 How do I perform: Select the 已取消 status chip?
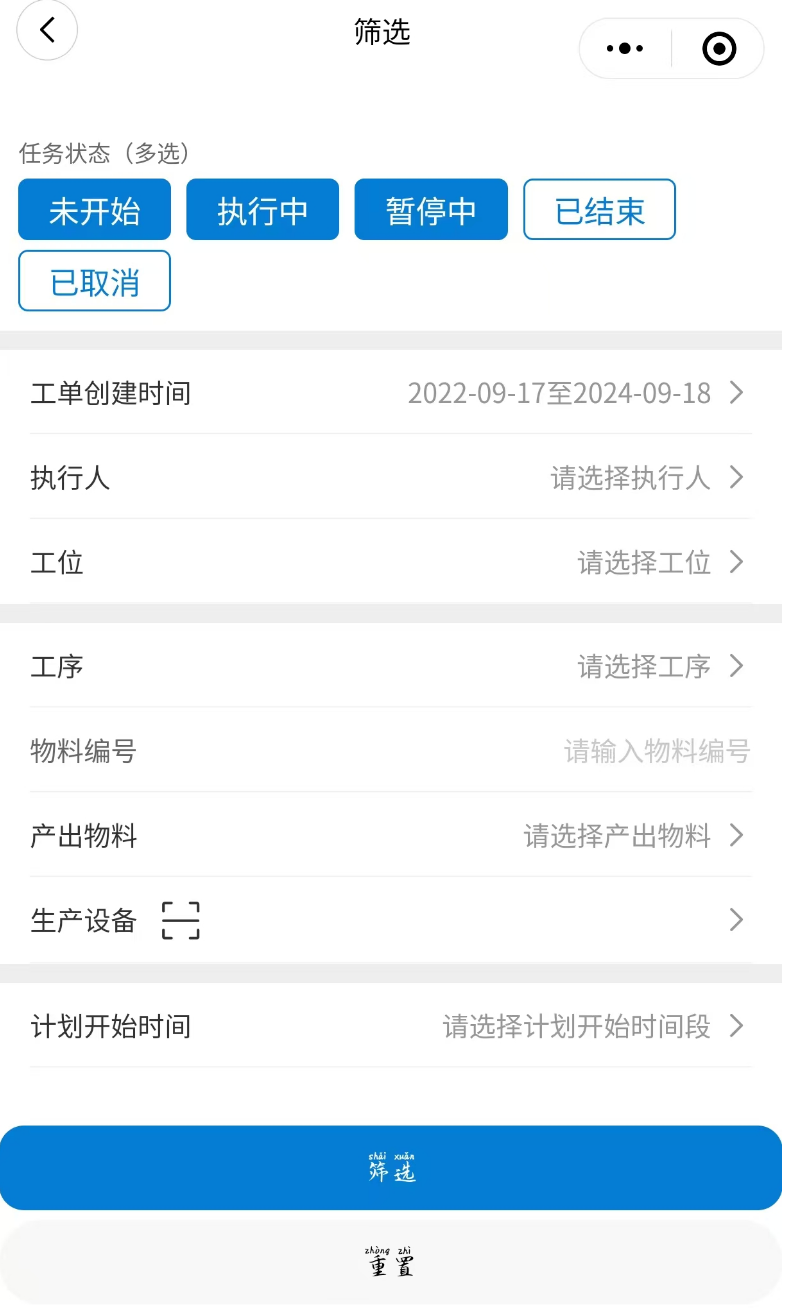(94, 281)
